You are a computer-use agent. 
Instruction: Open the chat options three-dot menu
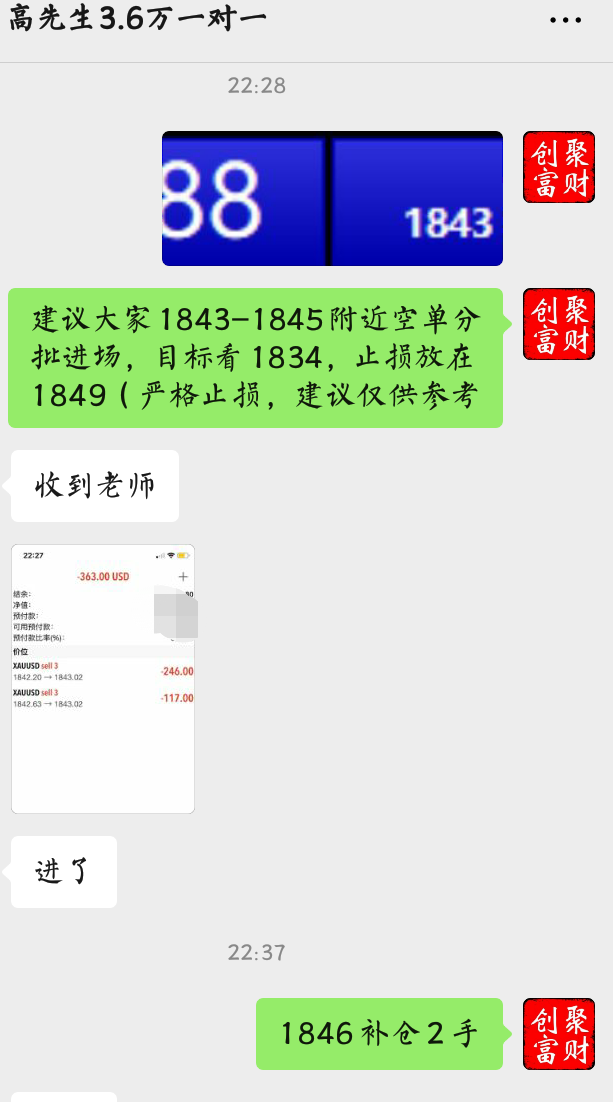[565, 19]
